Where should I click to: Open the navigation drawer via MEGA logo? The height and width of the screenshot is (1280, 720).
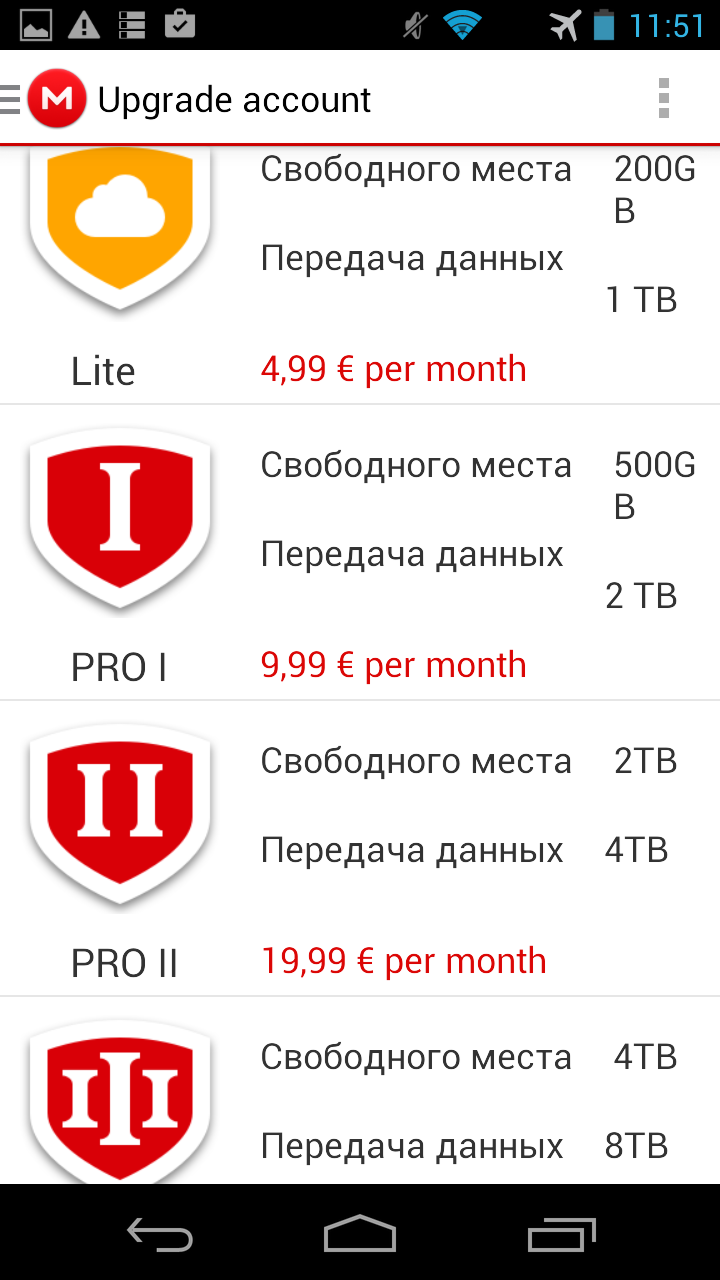pyautogui.click(x=45, y=99)
